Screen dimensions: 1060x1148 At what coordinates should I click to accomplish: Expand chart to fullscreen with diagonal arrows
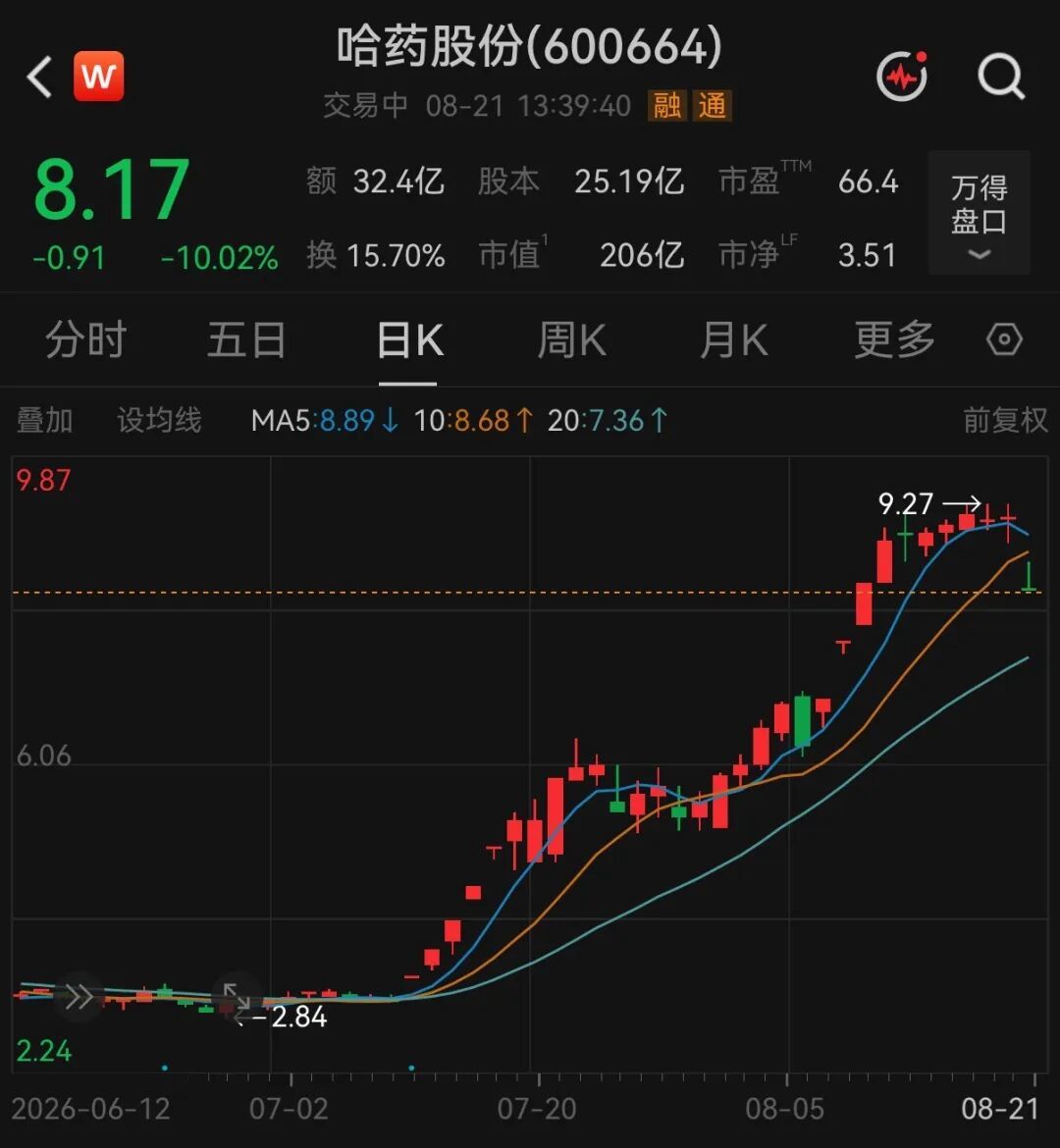236,998
